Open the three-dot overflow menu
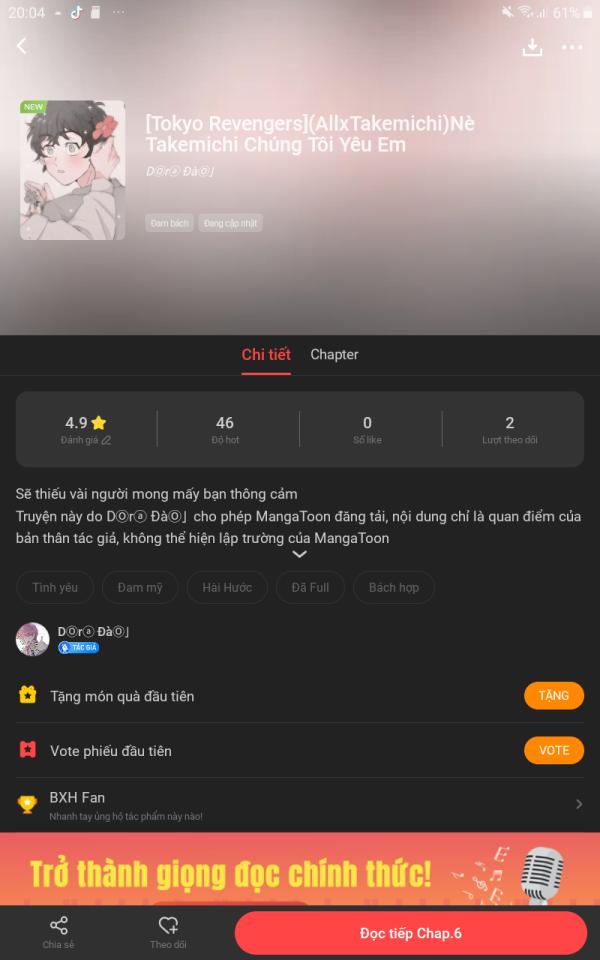This screenshot has width=600, height=960. pos(572,47)
